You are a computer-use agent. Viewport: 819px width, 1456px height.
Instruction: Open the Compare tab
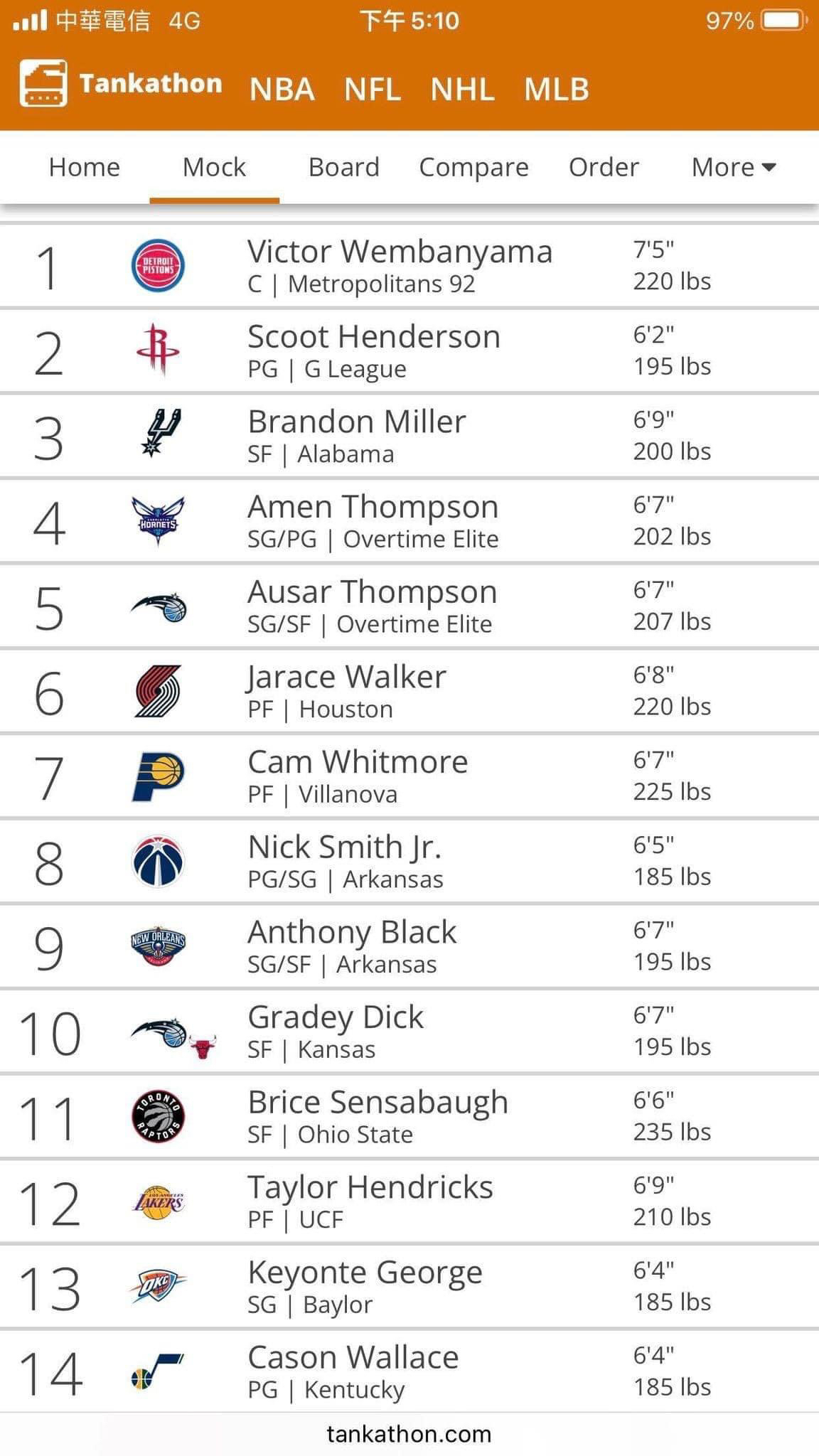(473, 167)
